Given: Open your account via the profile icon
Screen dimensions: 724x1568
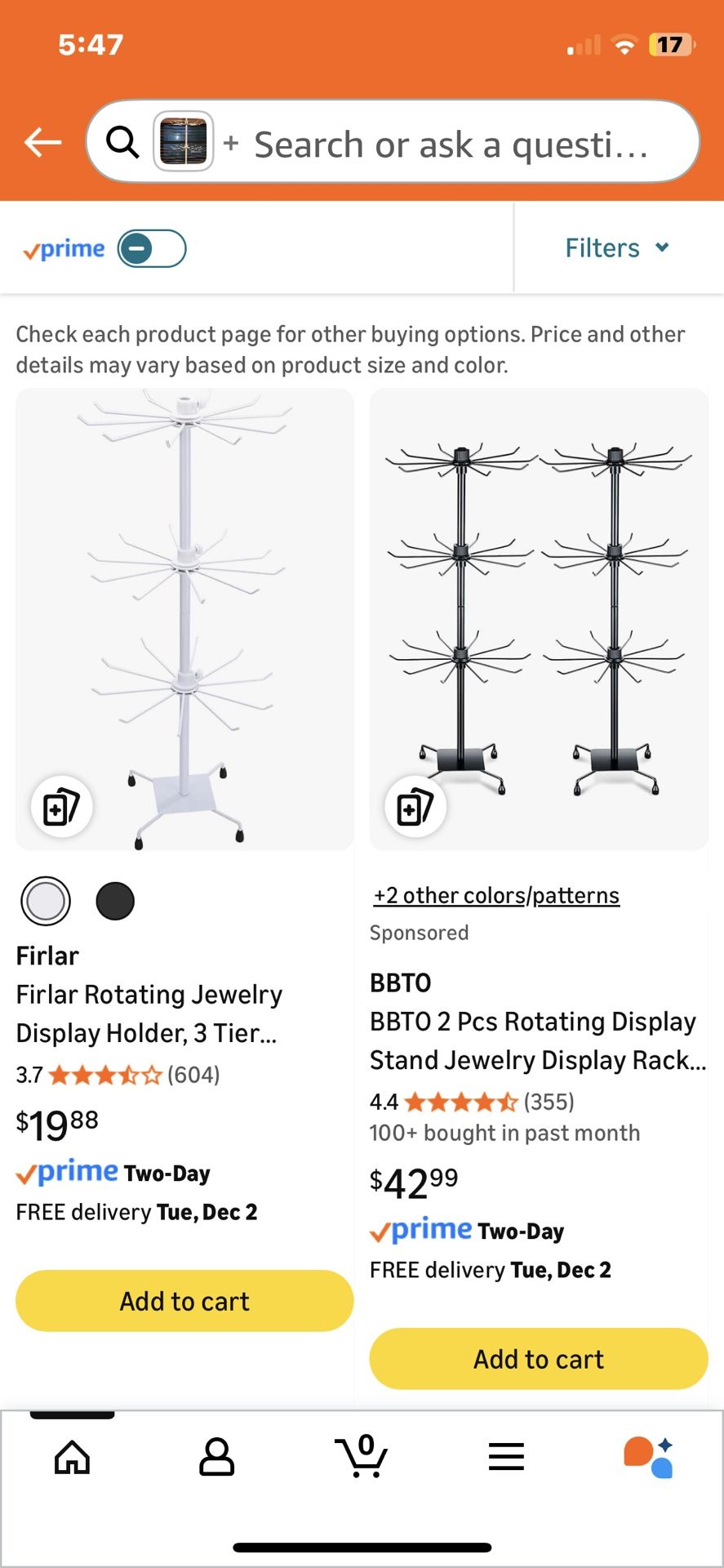Looking at the screenshot, I should pyautogui.click(x=216, y=1459).
